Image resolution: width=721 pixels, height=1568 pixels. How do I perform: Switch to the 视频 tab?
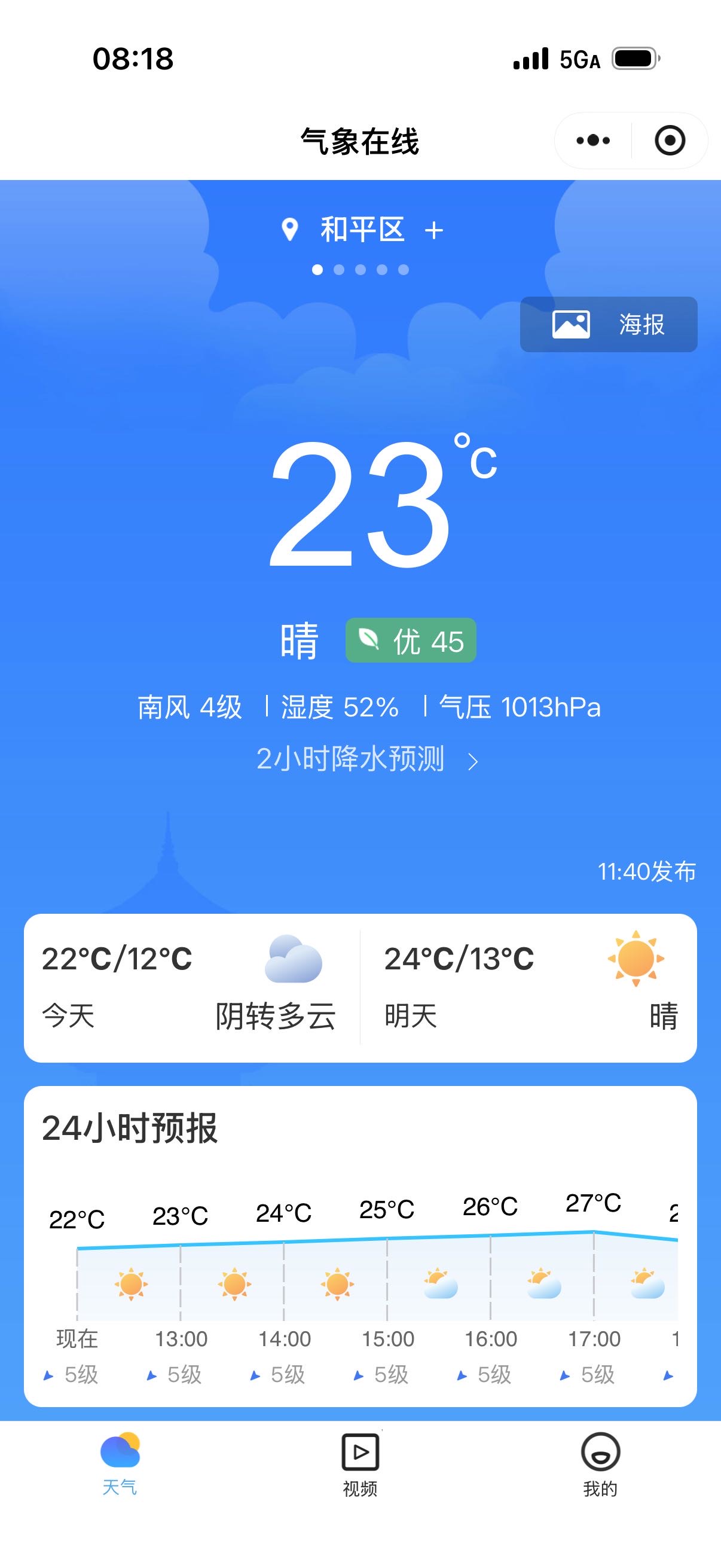pos(360,1464)
